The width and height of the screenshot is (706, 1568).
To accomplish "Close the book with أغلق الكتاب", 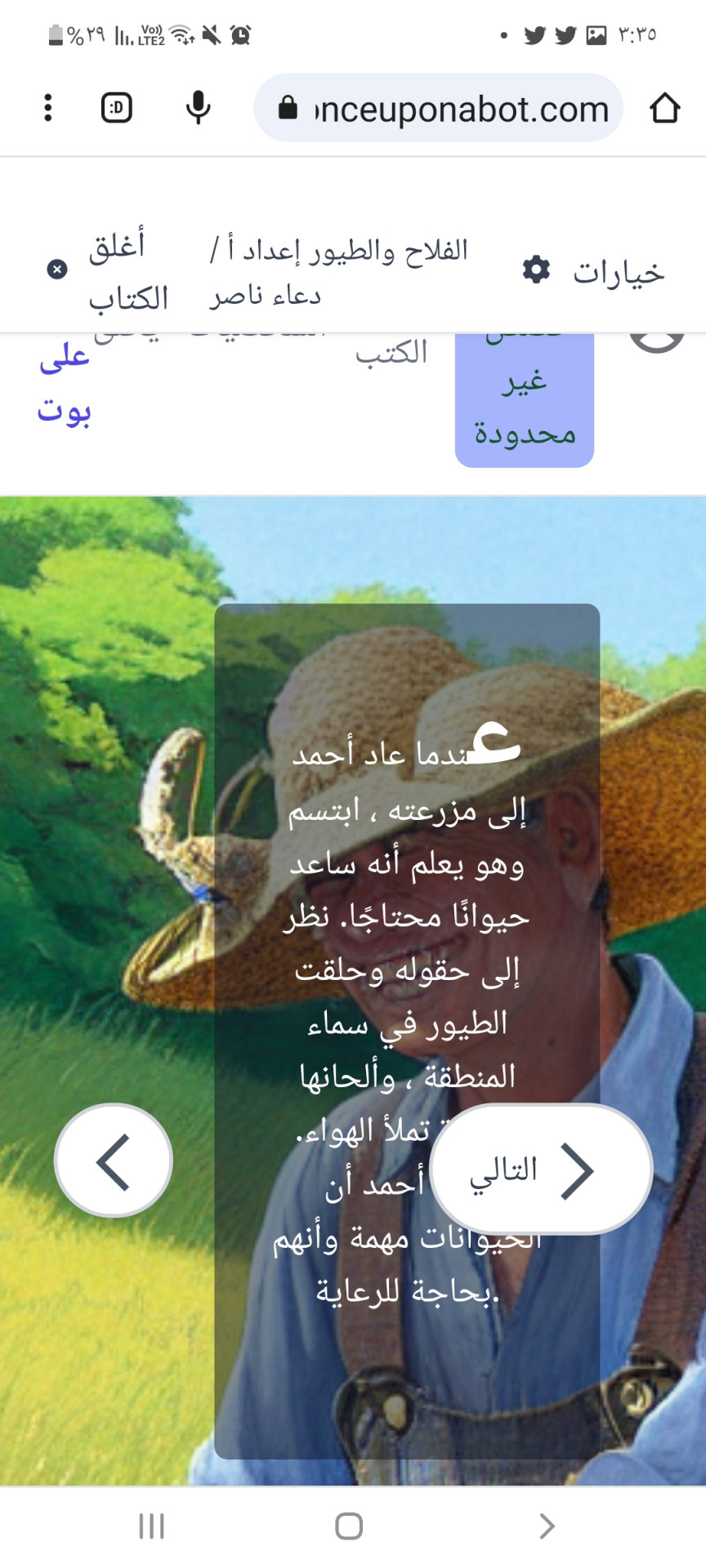I will click(x=110, y=271).
